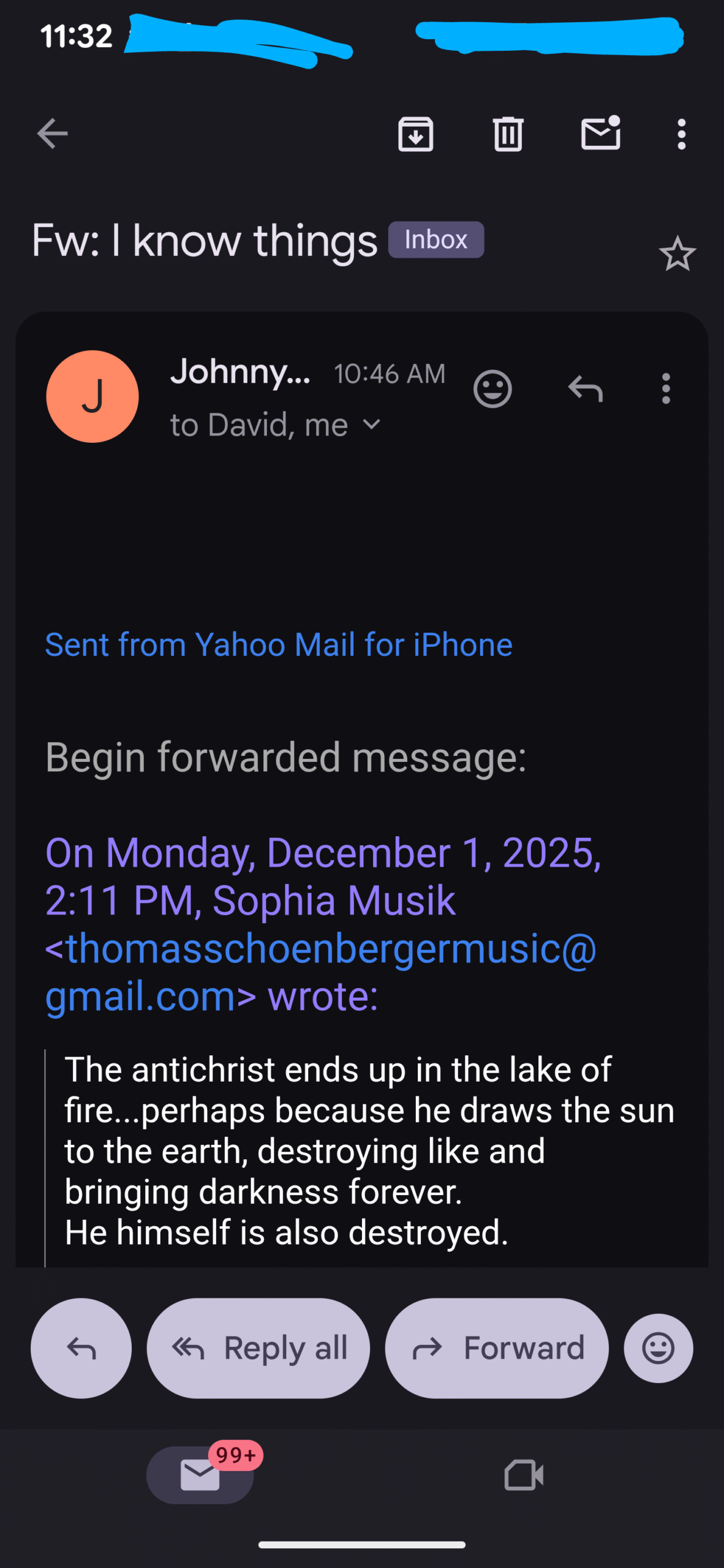Forward this email

pyautogui.click(x=497, y=1347)
